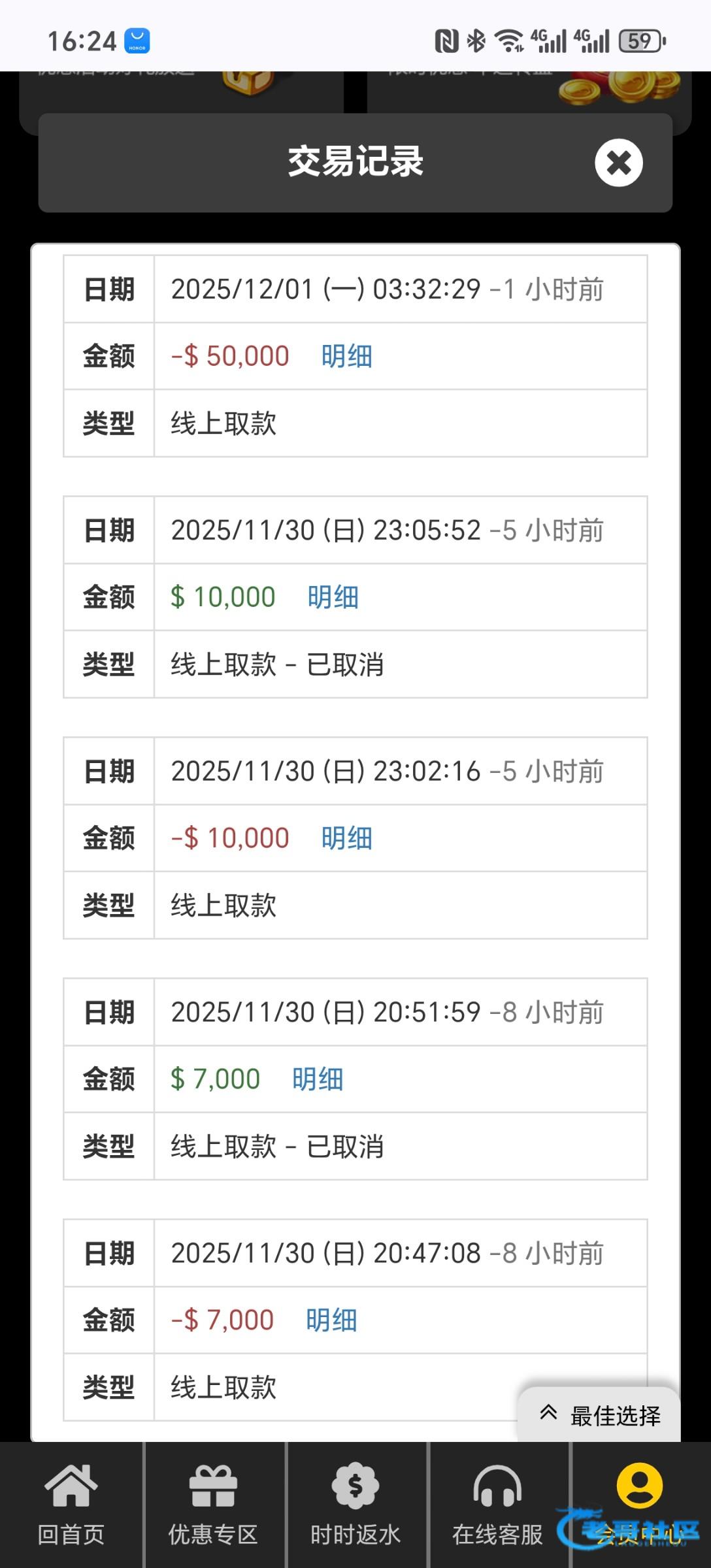This screenshot has width=711, height=1568.
Task: Close the 交易记录 dialog
Action: pyautogui.click(x=618, y=163)
